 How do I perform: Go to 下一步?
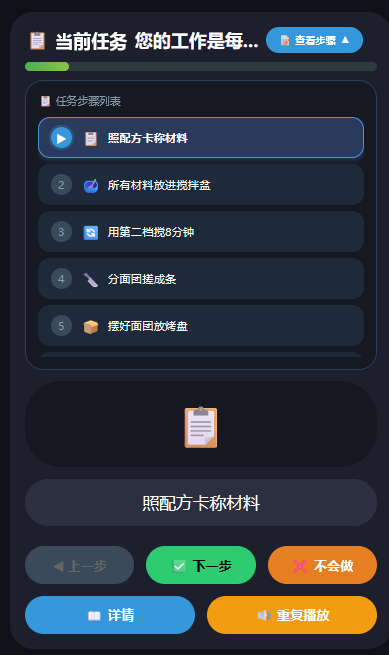pos(201,565)
